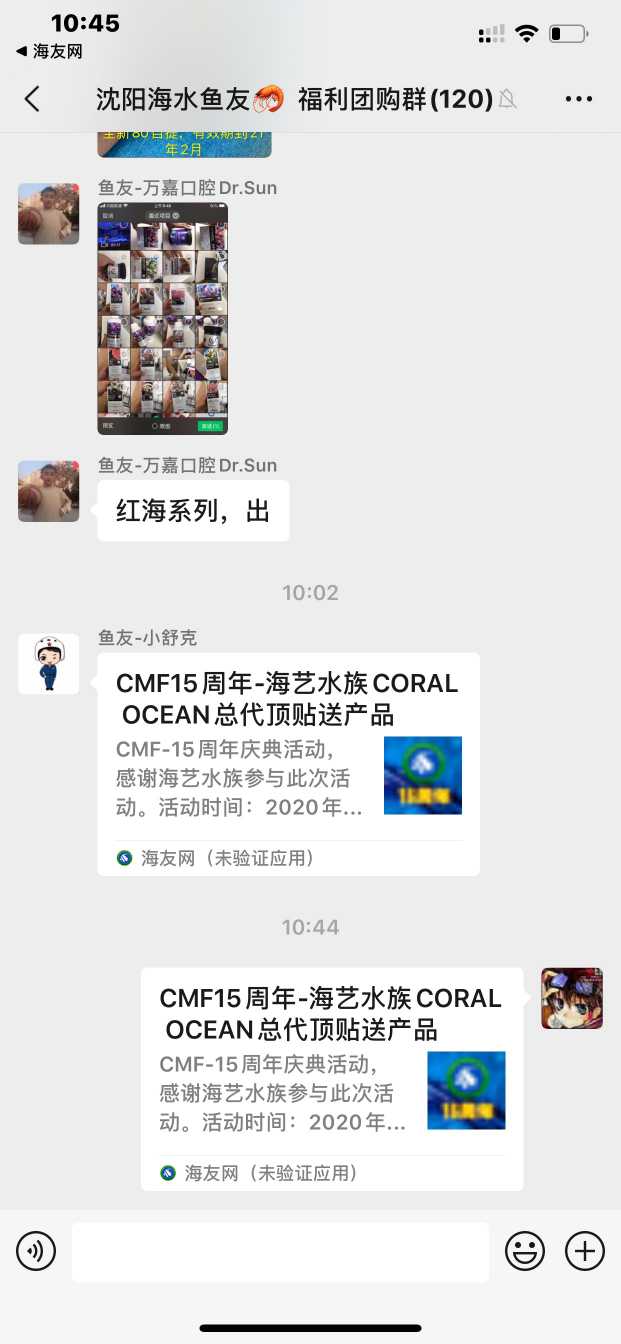Open the emoji sticker panel
Image resolution: width=621 pixels, height=1344 pixels.
point(525,1251)
